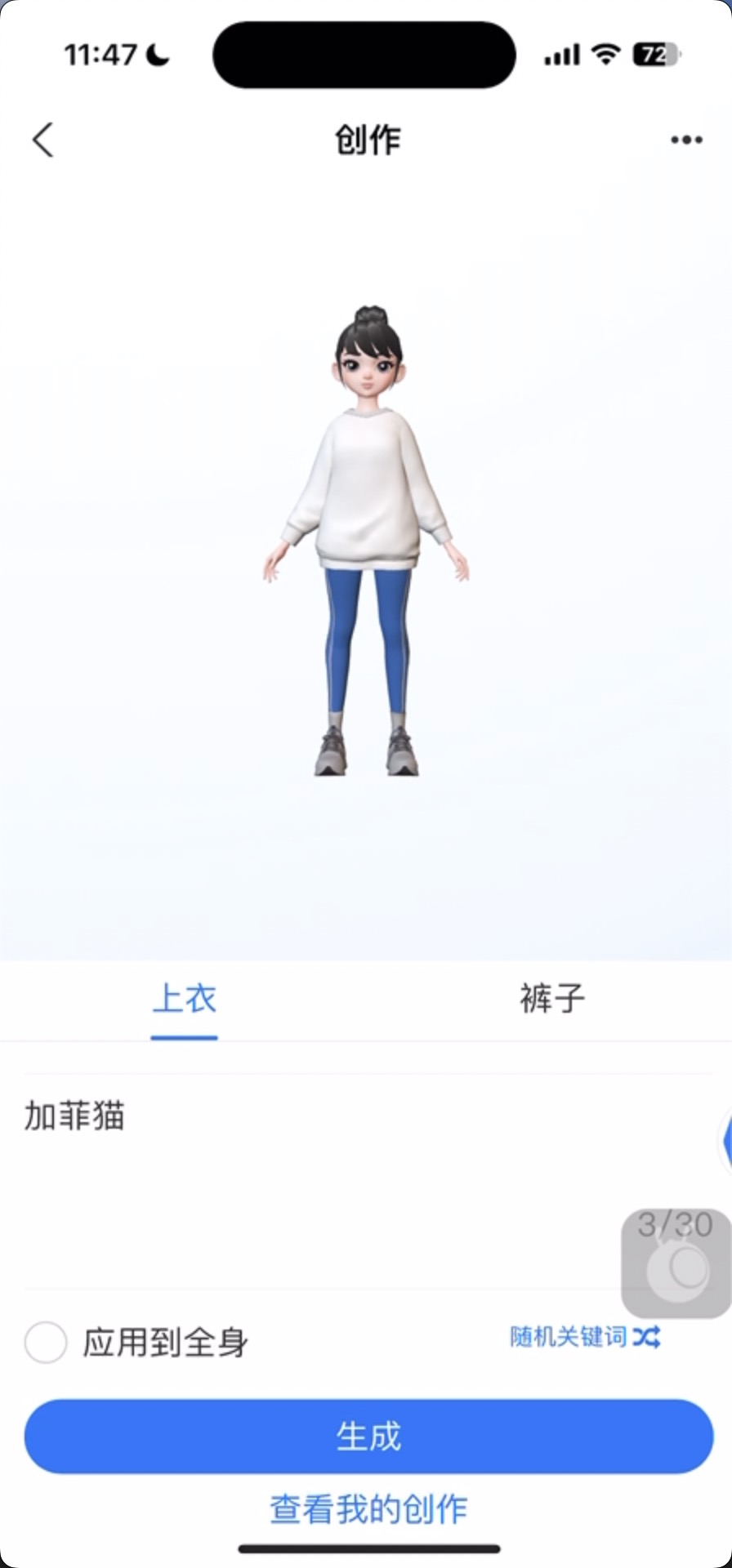
Task: Open the three-dot overflow menu
Action: [x=686, y=140]
